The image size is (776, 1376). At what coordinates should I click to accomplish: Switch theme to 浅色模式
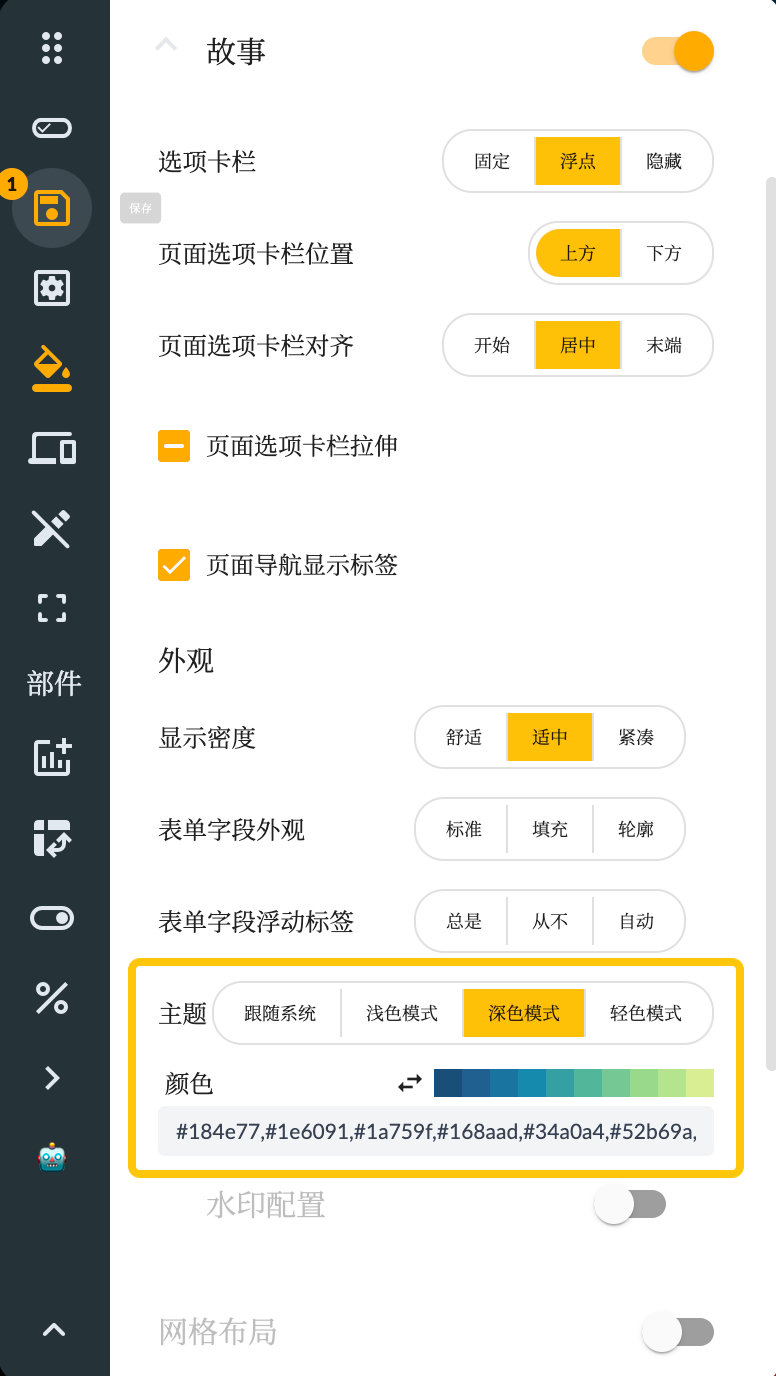click(400, 1013)
